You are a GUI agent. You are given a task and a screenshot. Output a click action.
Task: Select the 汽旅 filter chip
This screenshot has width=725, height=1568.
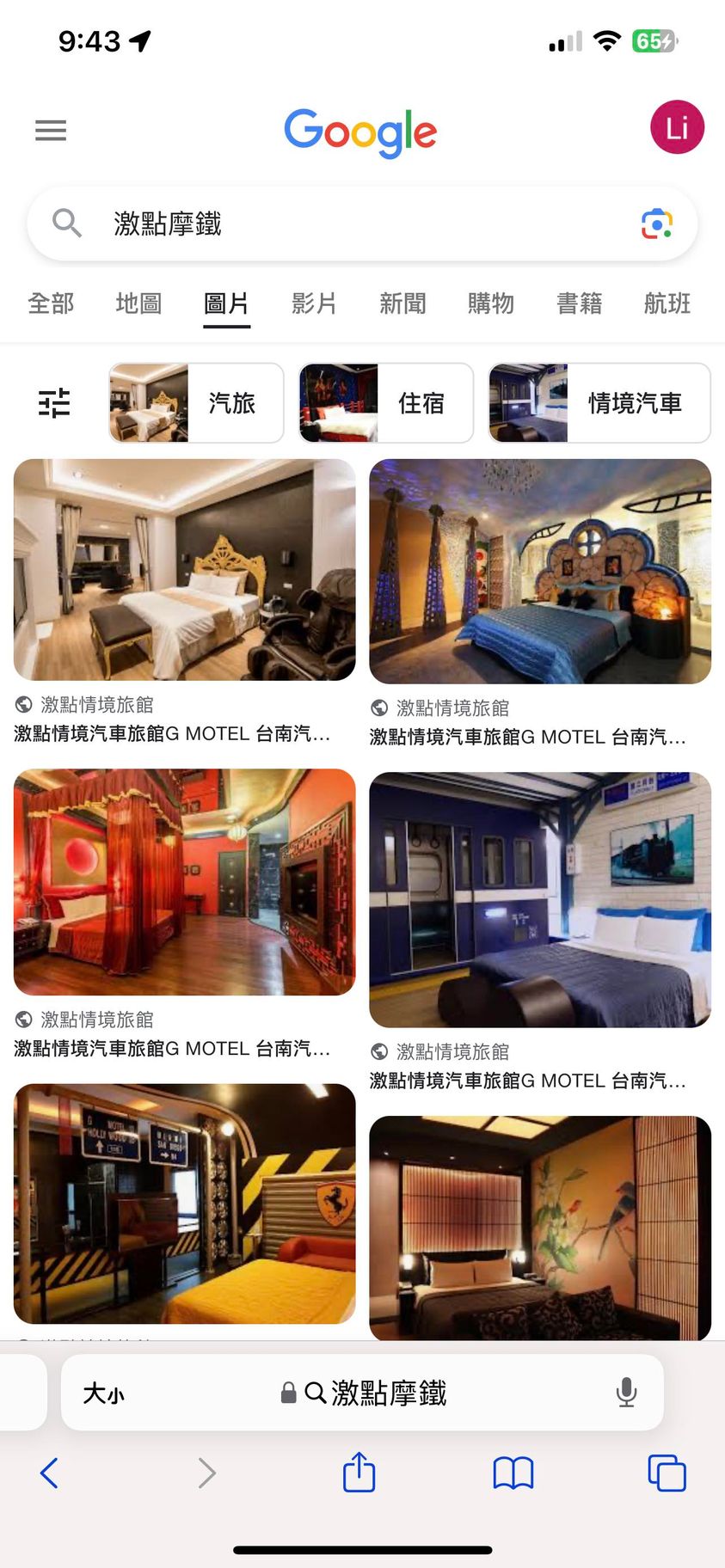[x=197, y=402]
